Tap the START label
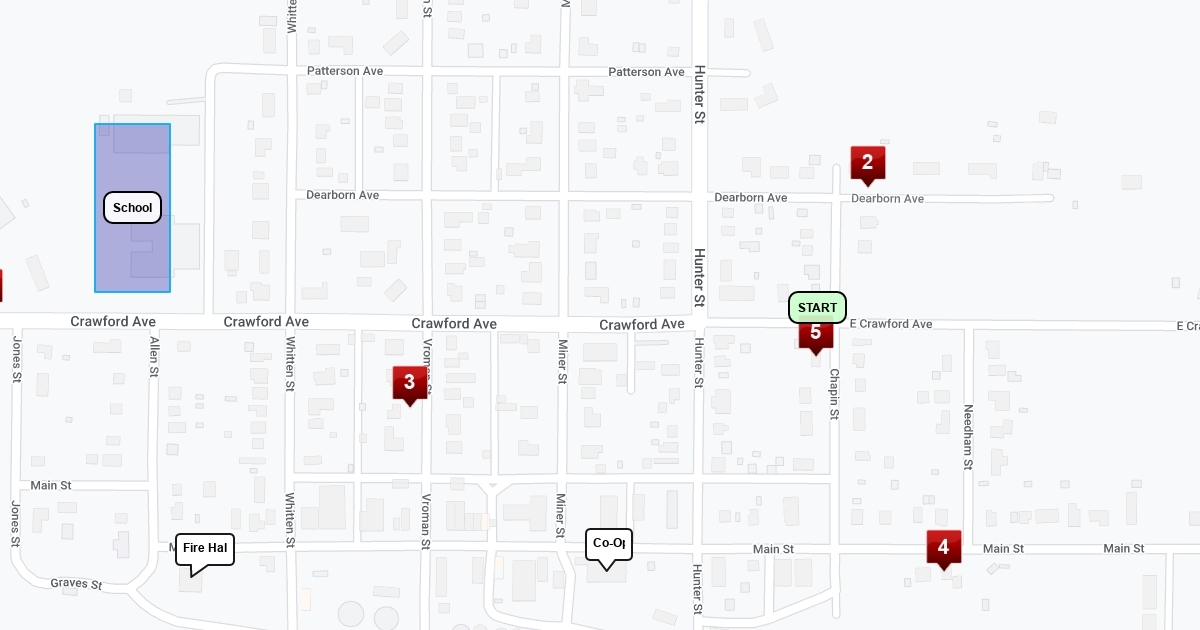This screenshot has width=1200, height=630. (817, 308)
